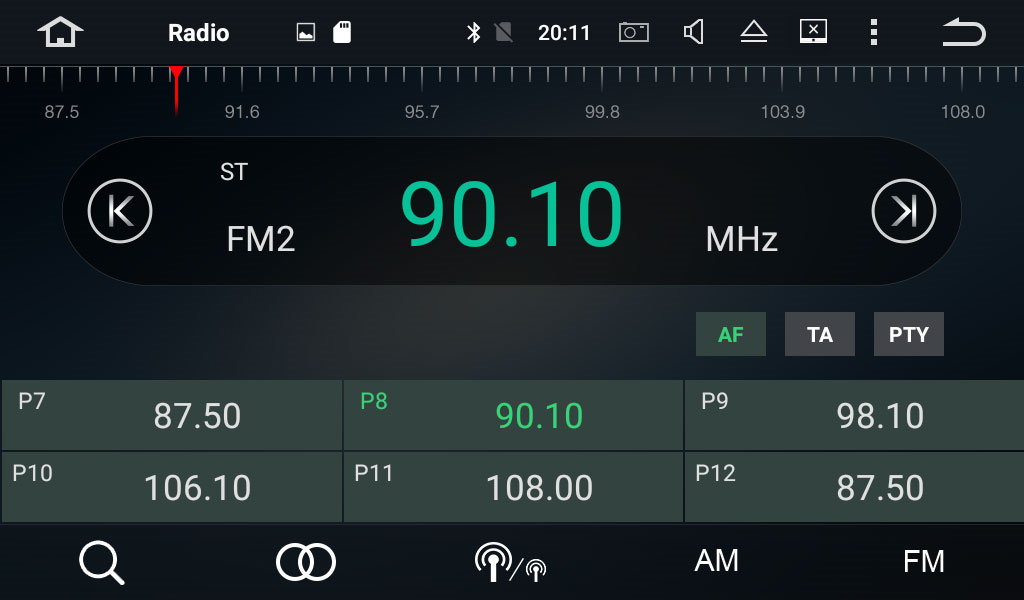Return to the previous screen
Viewport: 1024px width, 600px height.
coord(963,33)
